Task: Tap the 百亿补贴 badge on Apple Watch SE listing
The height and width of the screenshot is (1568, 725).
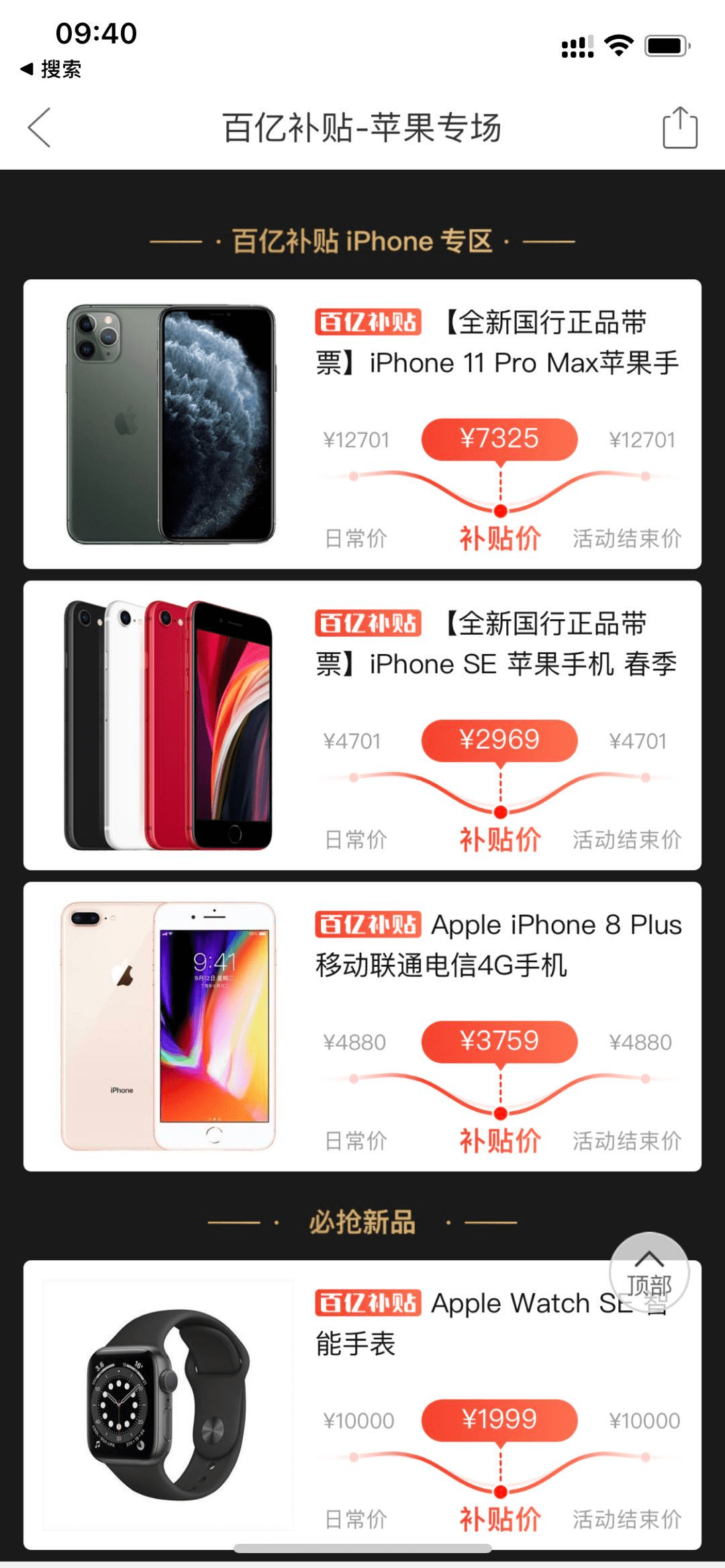Action: 368,1303
